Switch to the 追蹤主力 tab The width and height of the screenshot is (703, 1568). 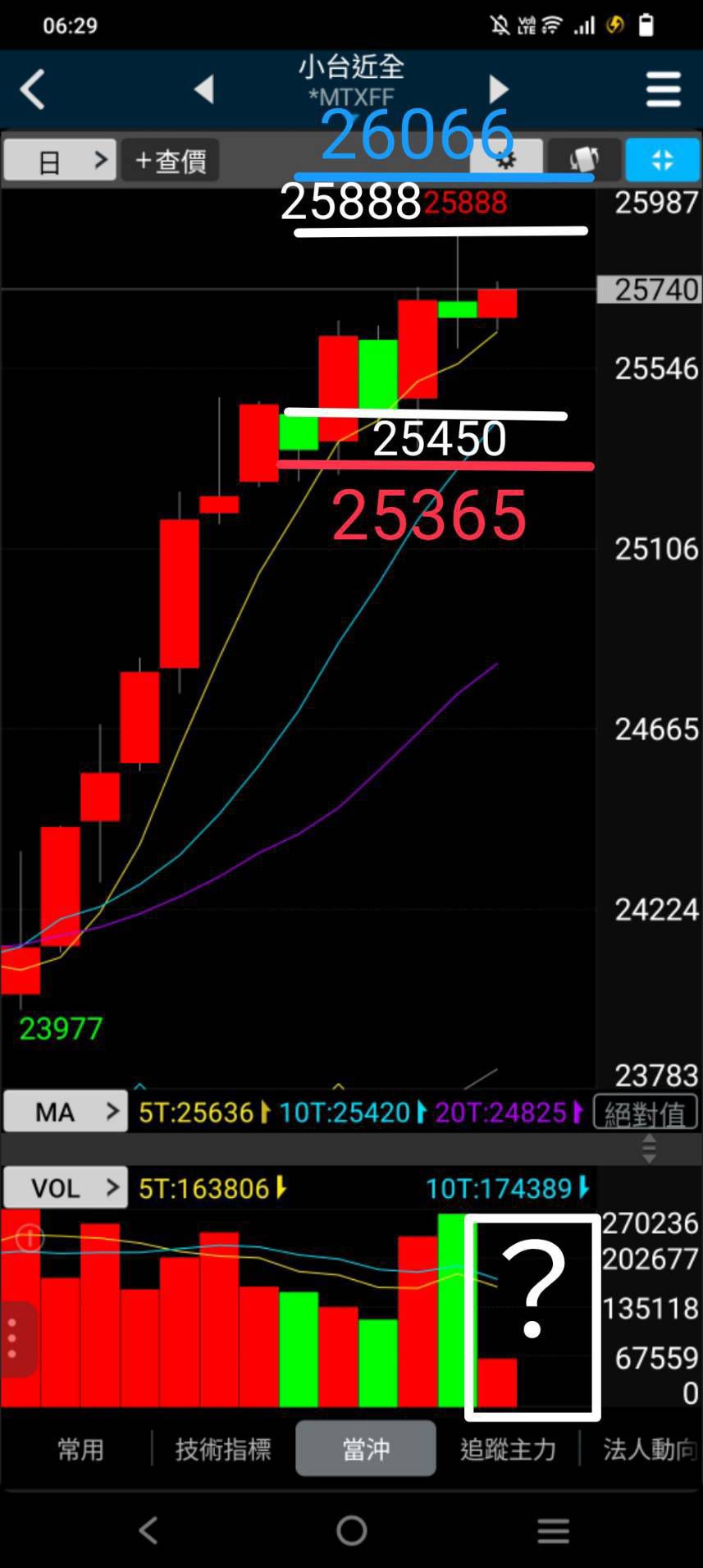coord(508,1449)
